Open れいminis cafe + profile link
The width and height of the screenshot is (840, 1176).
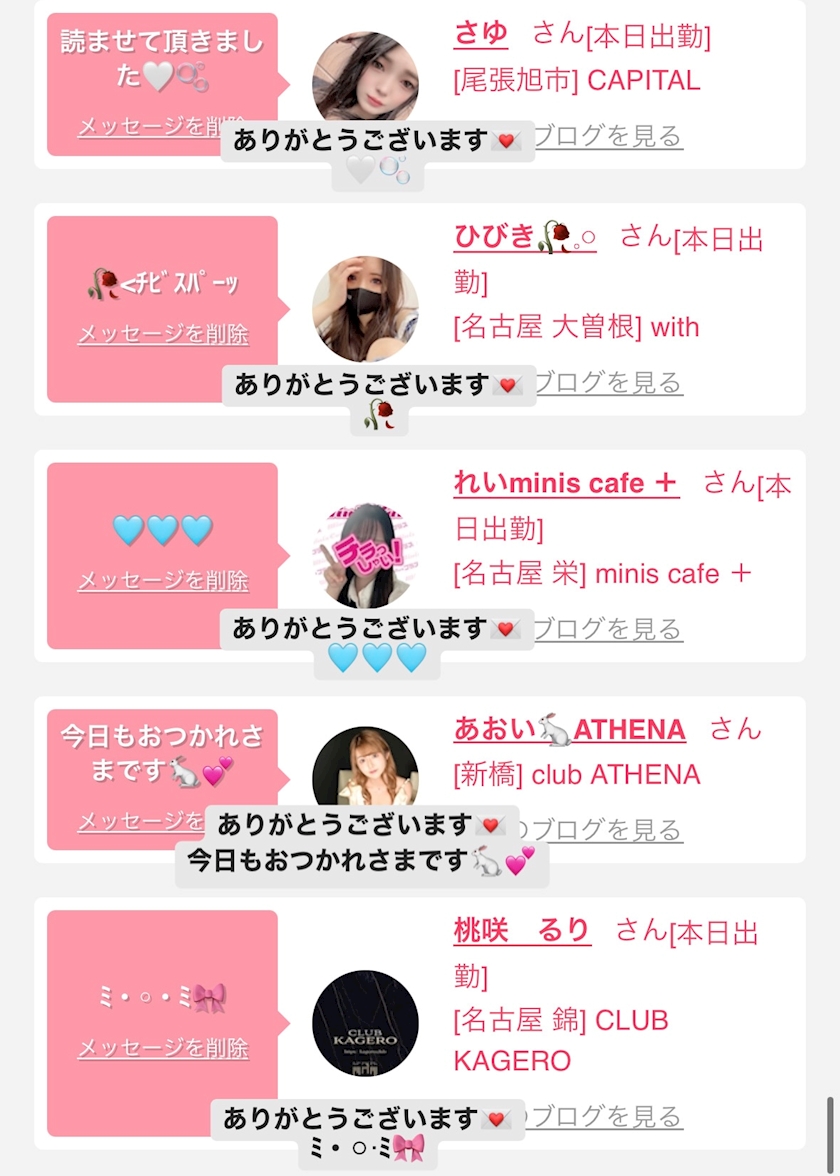(566, 483)
